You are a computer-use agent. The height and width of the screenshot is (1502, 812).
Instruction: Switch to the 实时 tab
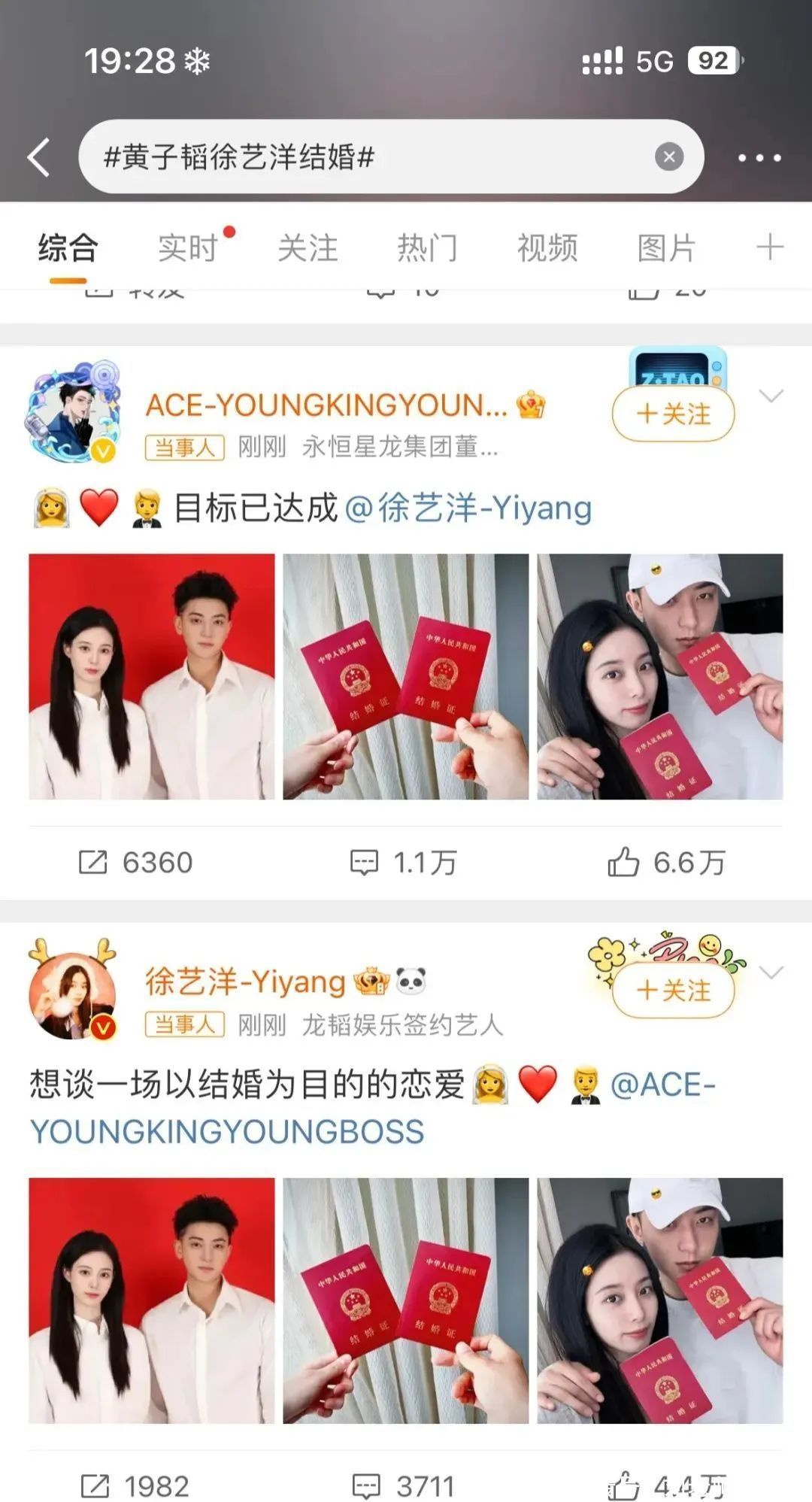click(188, 247)
